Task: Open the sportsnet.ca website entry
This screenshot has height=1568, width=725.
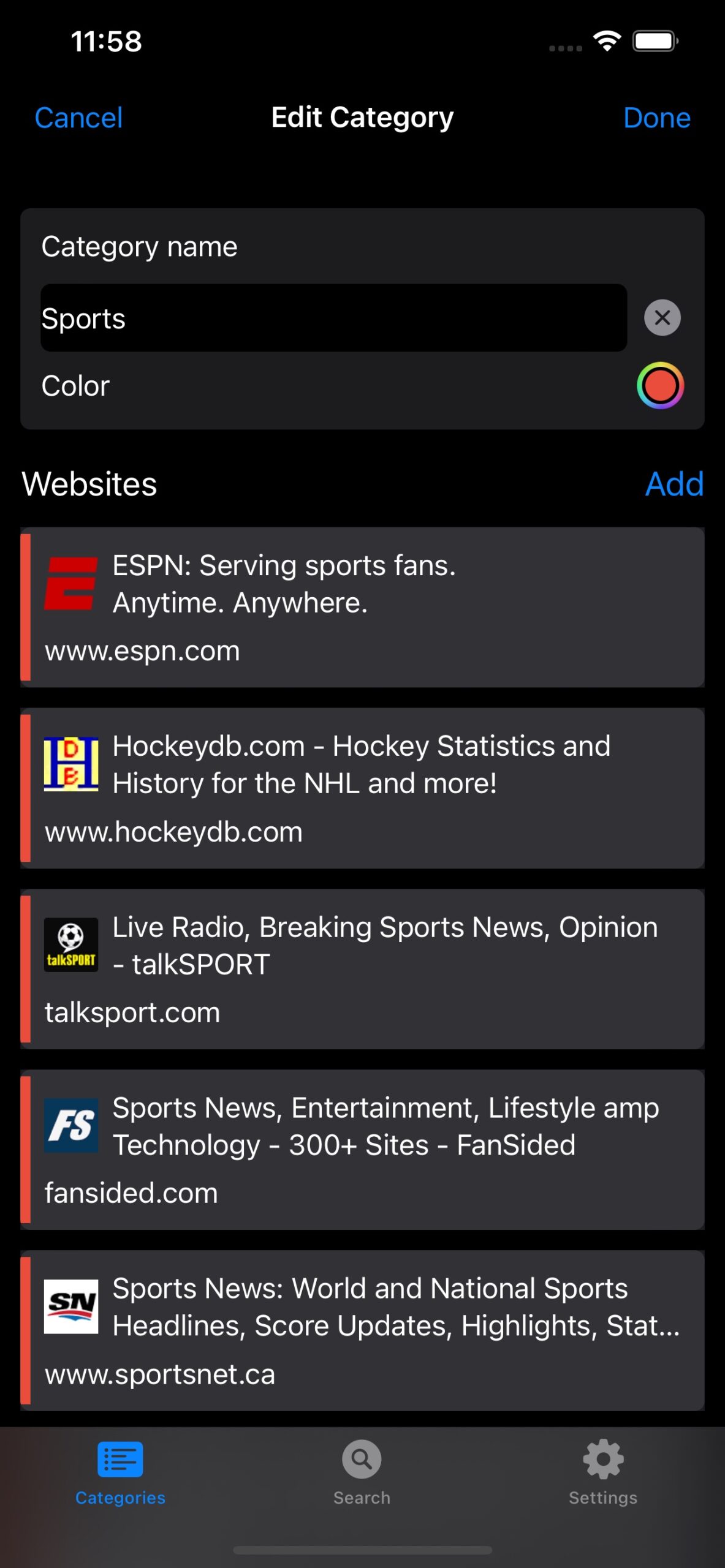Action: click(x=362, y=1330)
